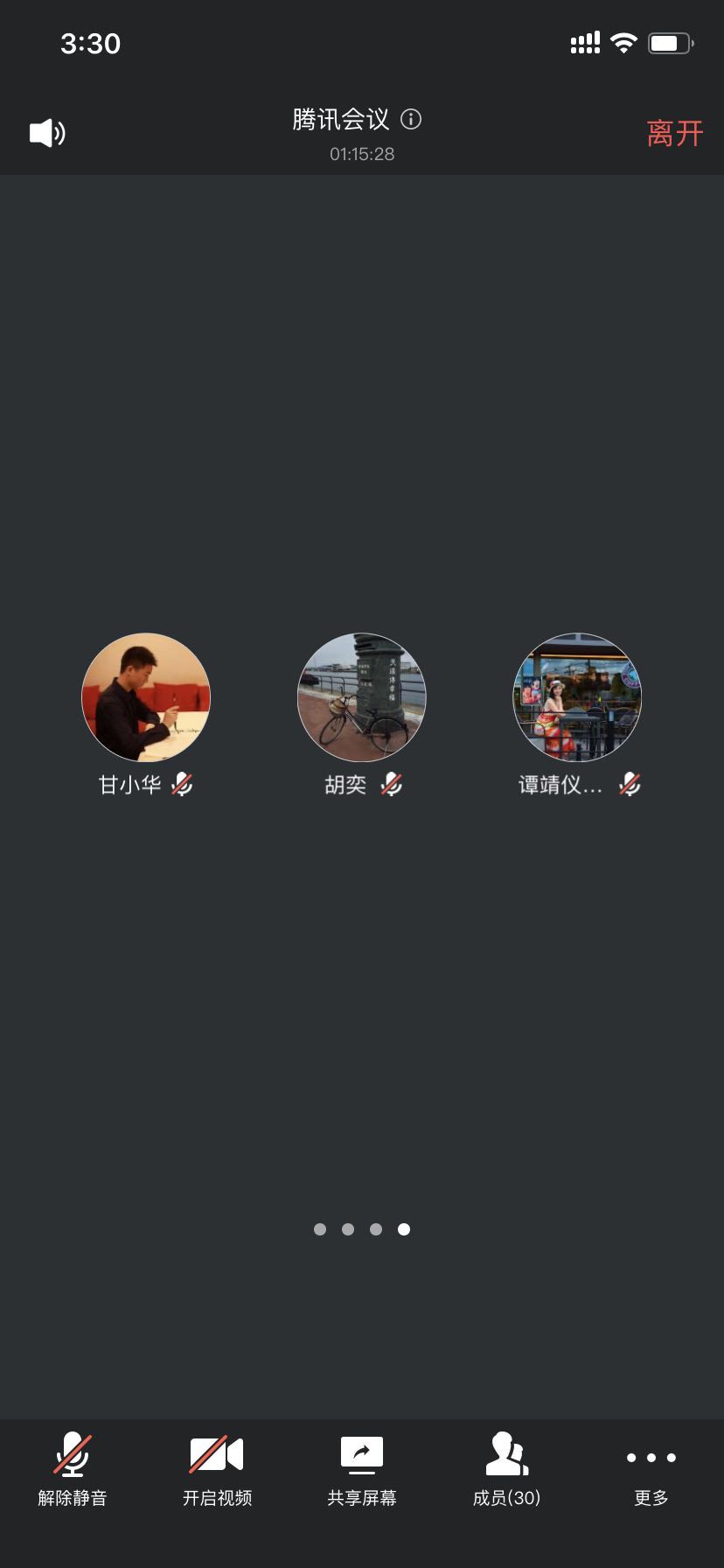Select participant 谭靖仪's avatar

577,697
